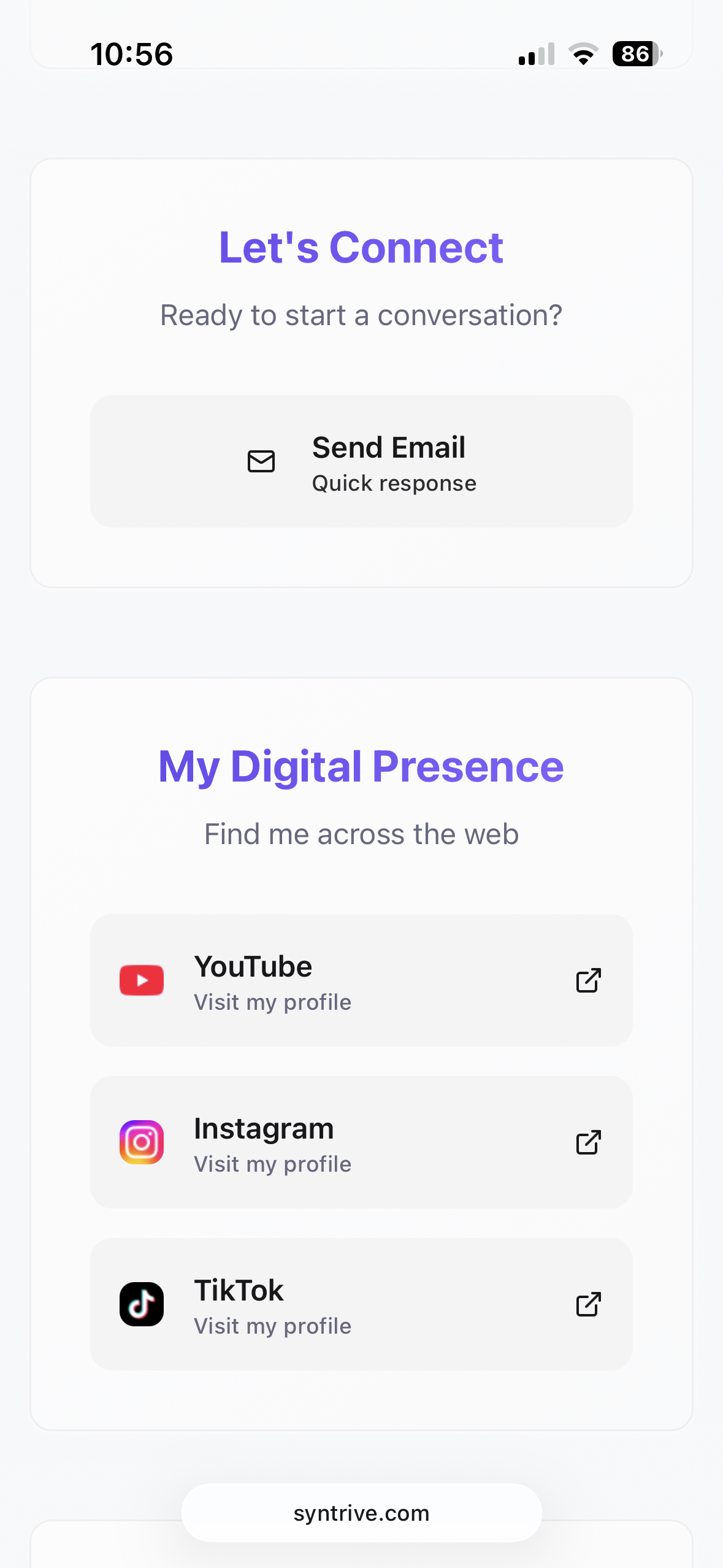The image size is (723, 1568).
Task: Visit the Instagram profile
Action: pyautogui.click(x=361, y=1142)
